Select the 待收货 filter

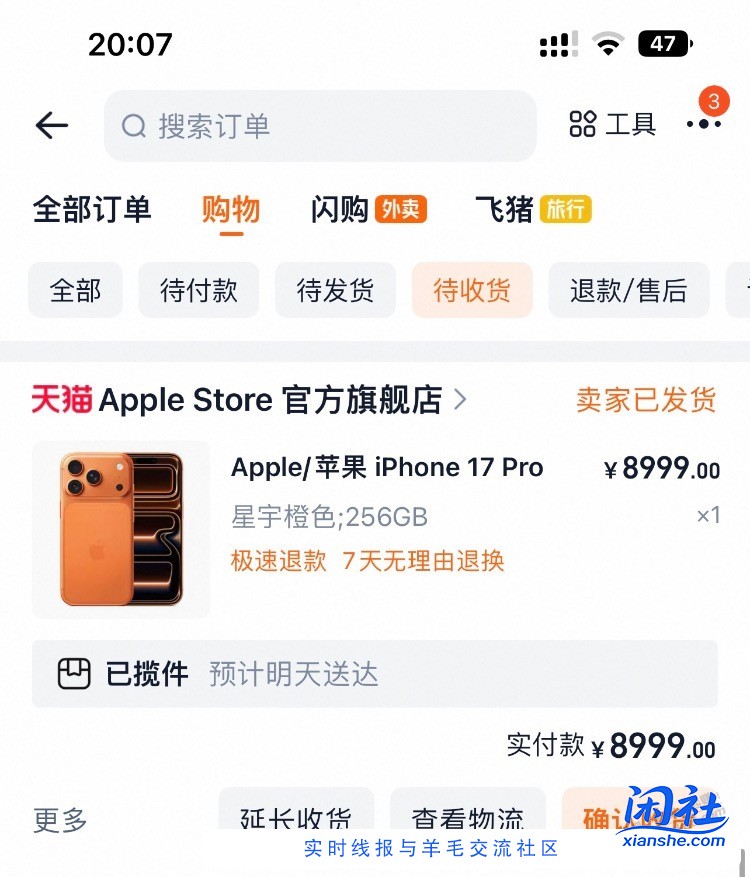click(x=472, y=289)
